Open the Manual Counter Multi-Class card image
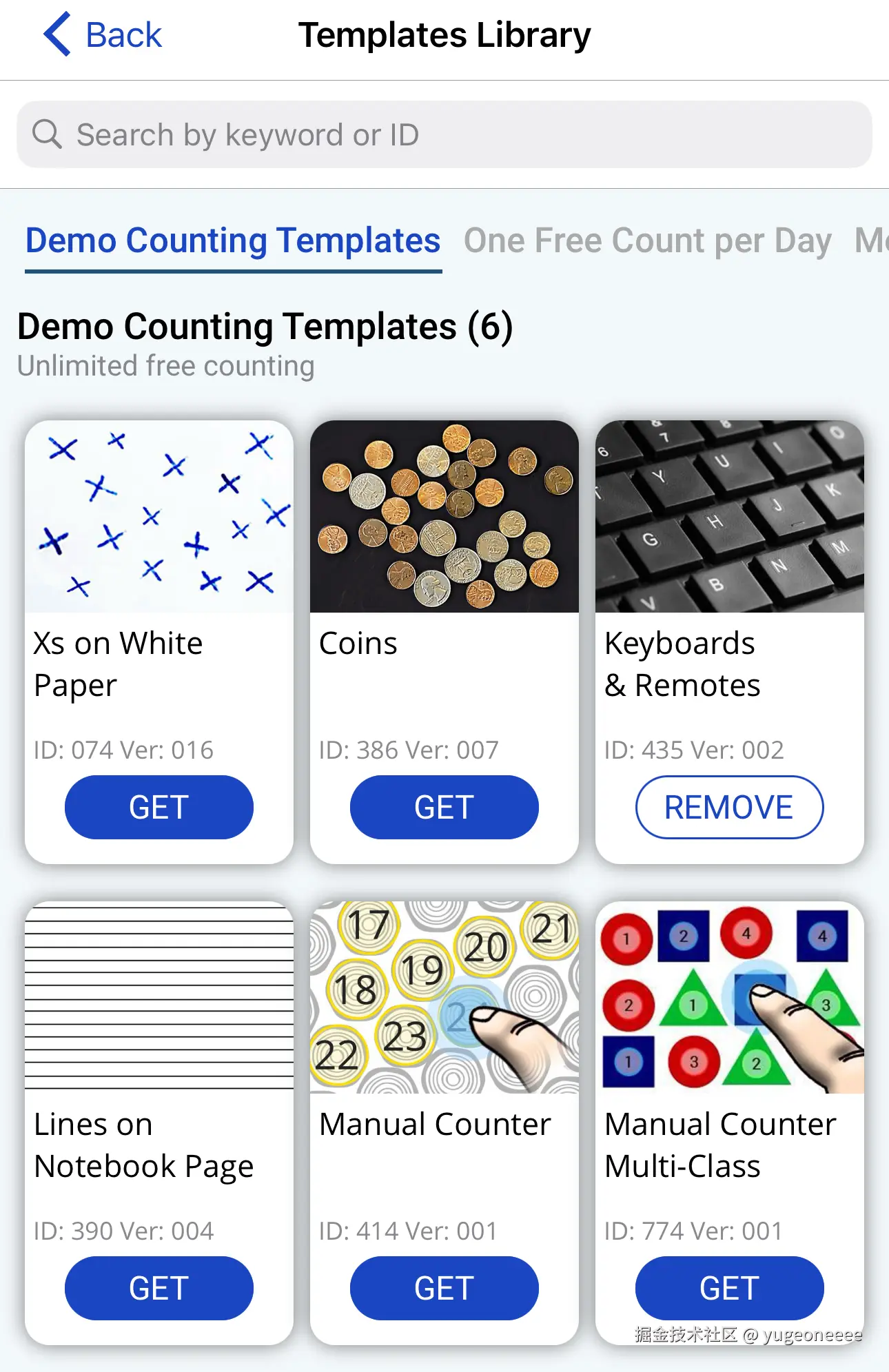 pos(729,997)
